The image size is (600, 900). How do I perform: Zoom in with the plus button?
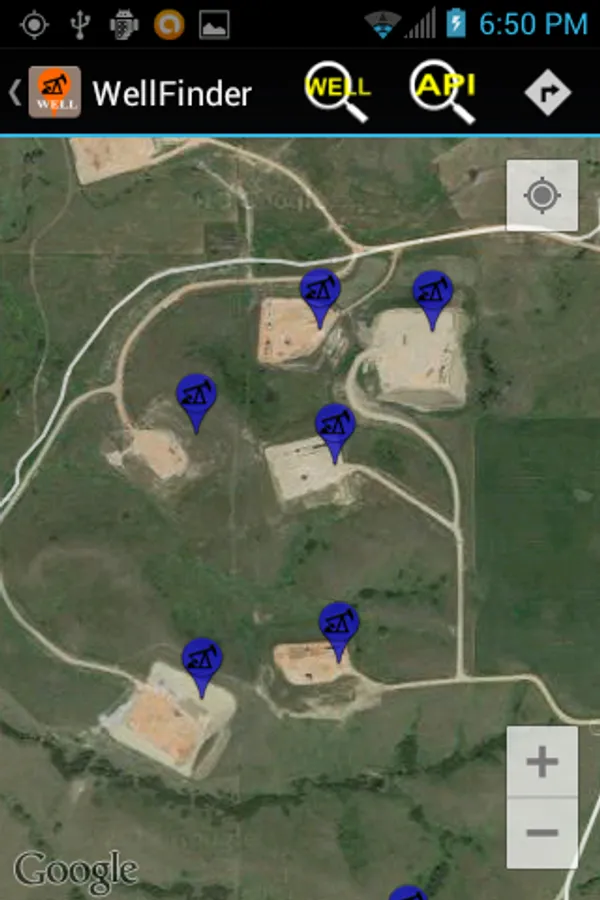542,761
